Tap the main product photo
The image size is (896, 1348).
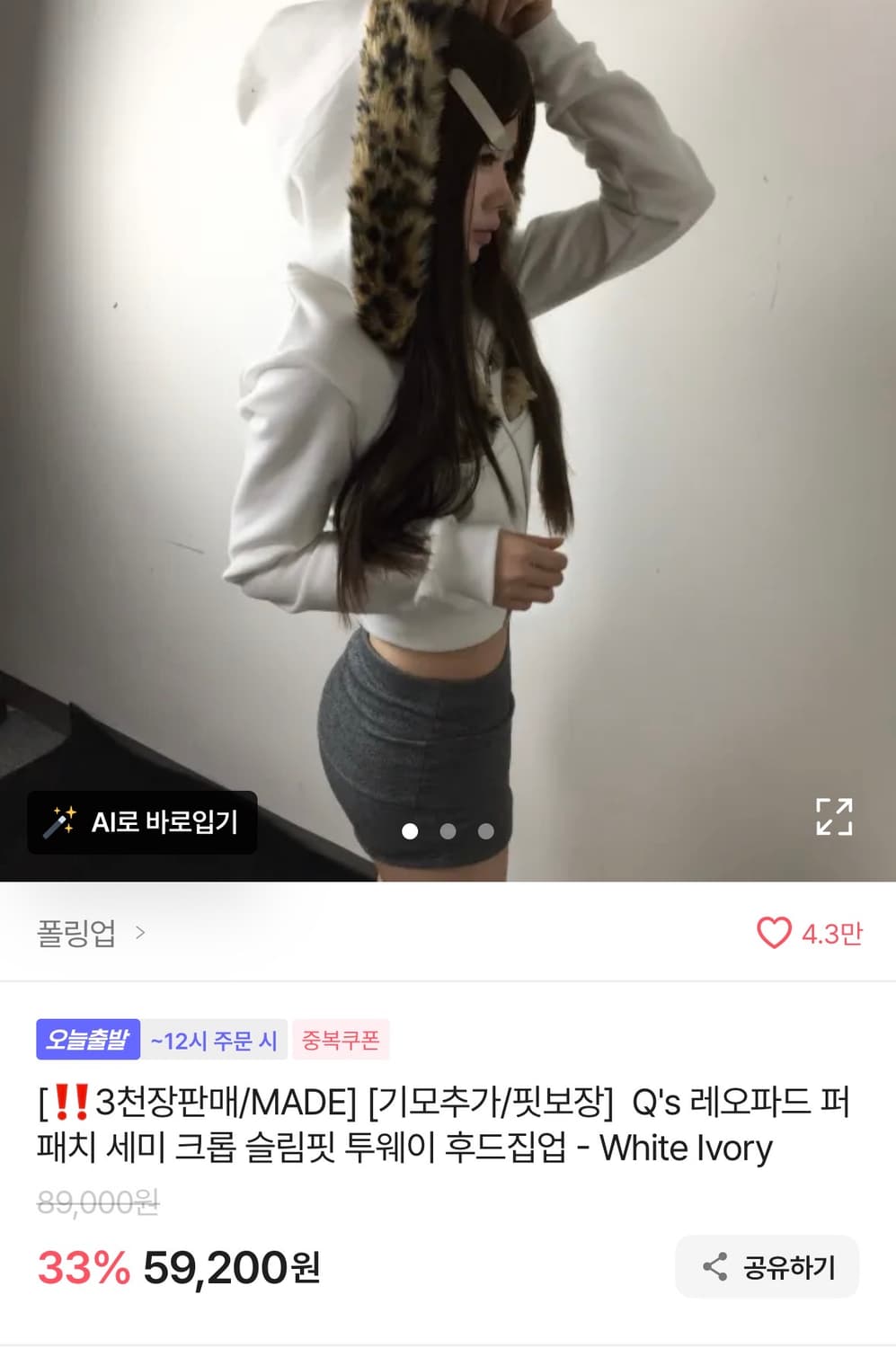pyautogui.click(x=448, y=404)
